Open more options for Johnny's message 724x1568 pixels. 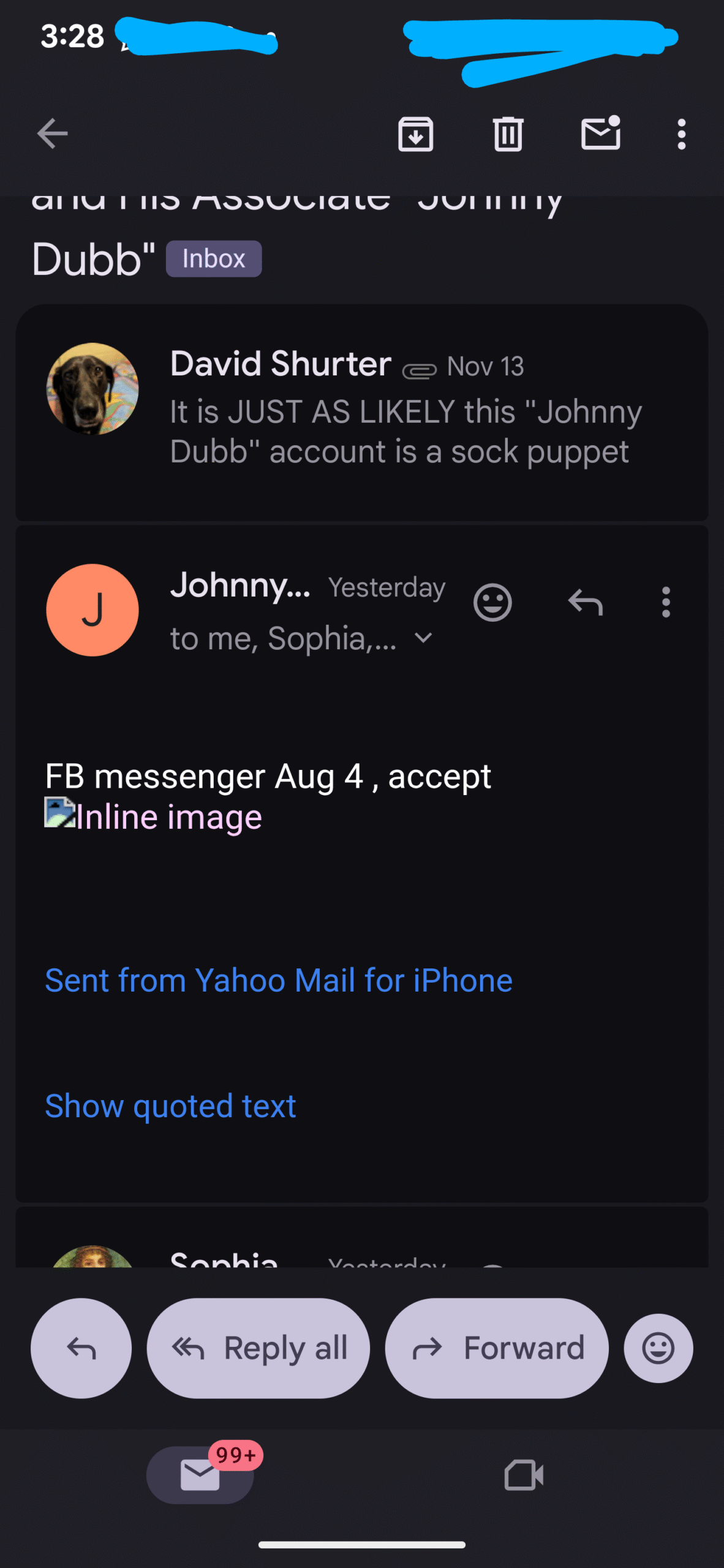click(x=666, y=603)
